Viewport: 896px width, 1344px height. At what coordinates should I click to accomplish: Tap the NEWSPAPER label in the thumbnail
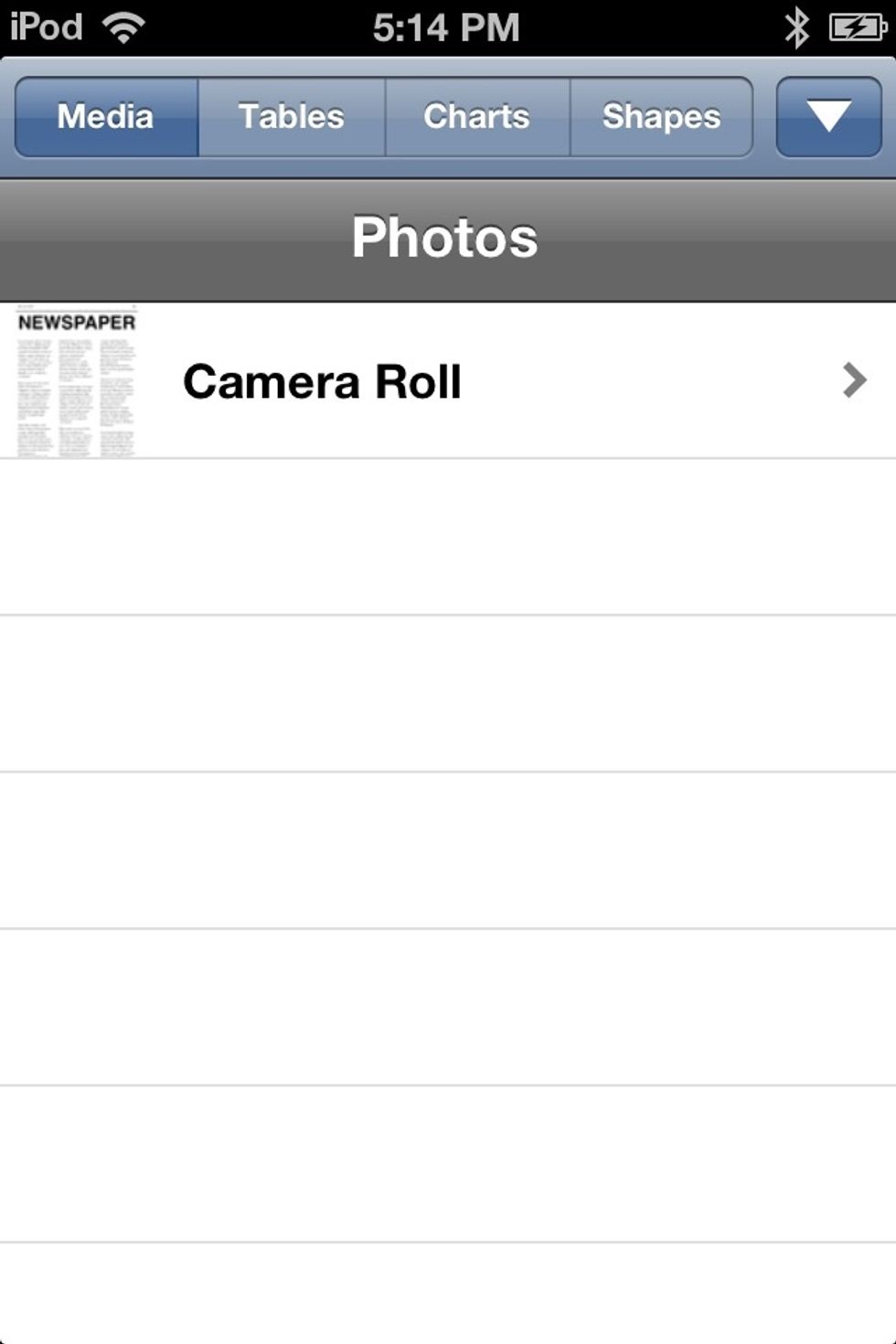(76, 321)
